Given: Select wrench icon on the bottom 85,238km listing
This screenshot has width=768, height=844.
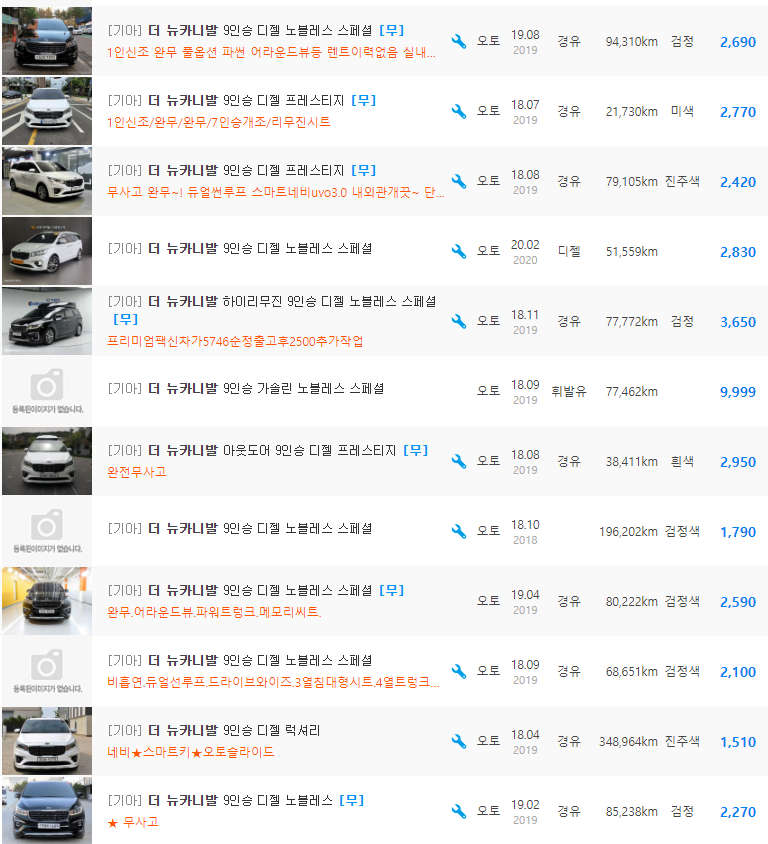Looking at the screenshot, I should coord(459,810).
